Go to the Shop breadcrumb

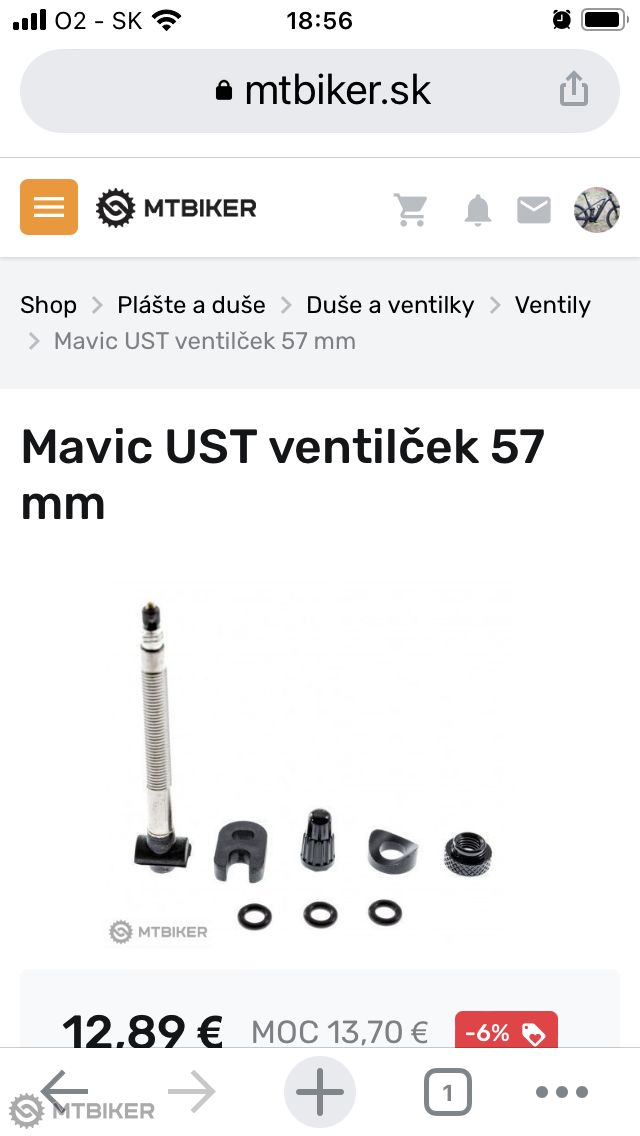point(48,305)
